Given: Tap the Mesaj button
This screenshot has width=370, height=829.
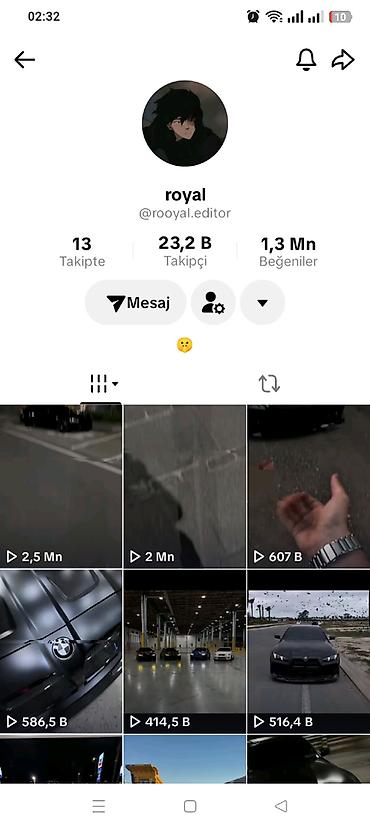Looking at the screenshot, I should click(x=136, y=303).
